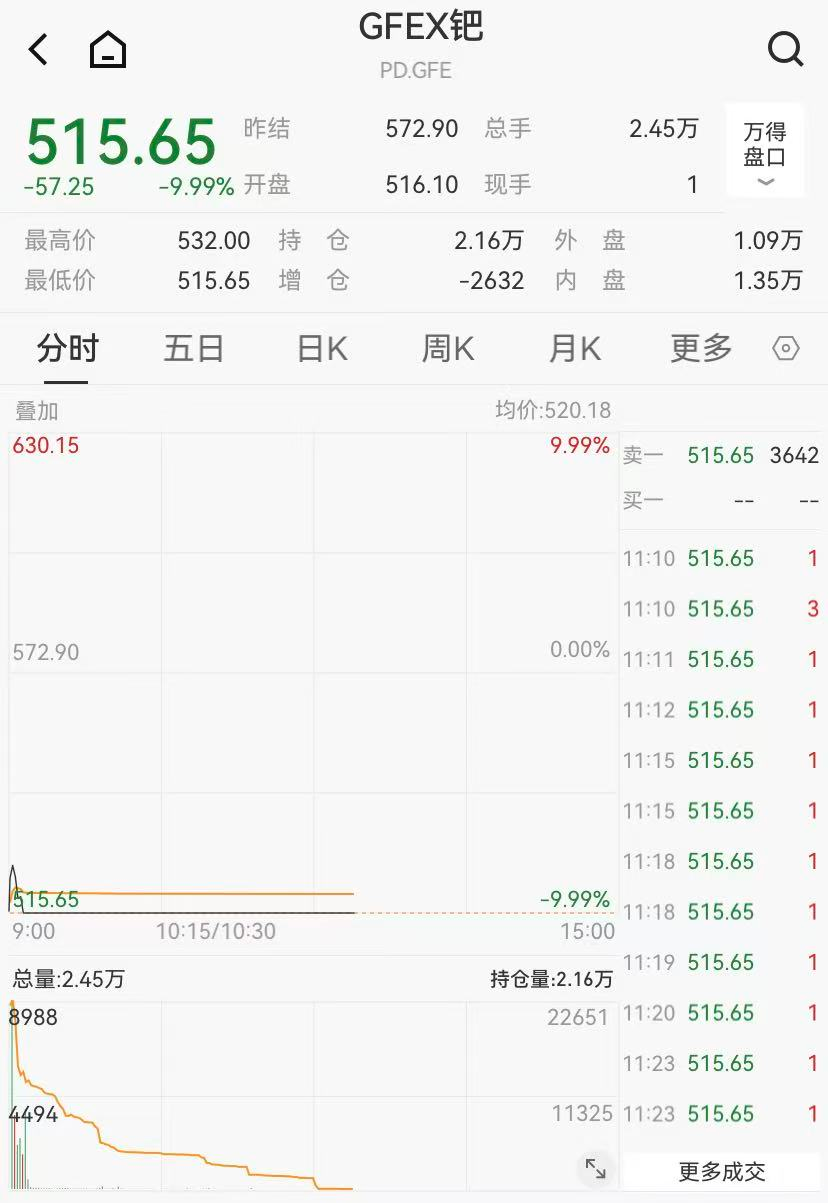Expand 更多成交 for full trade list

719,1171
